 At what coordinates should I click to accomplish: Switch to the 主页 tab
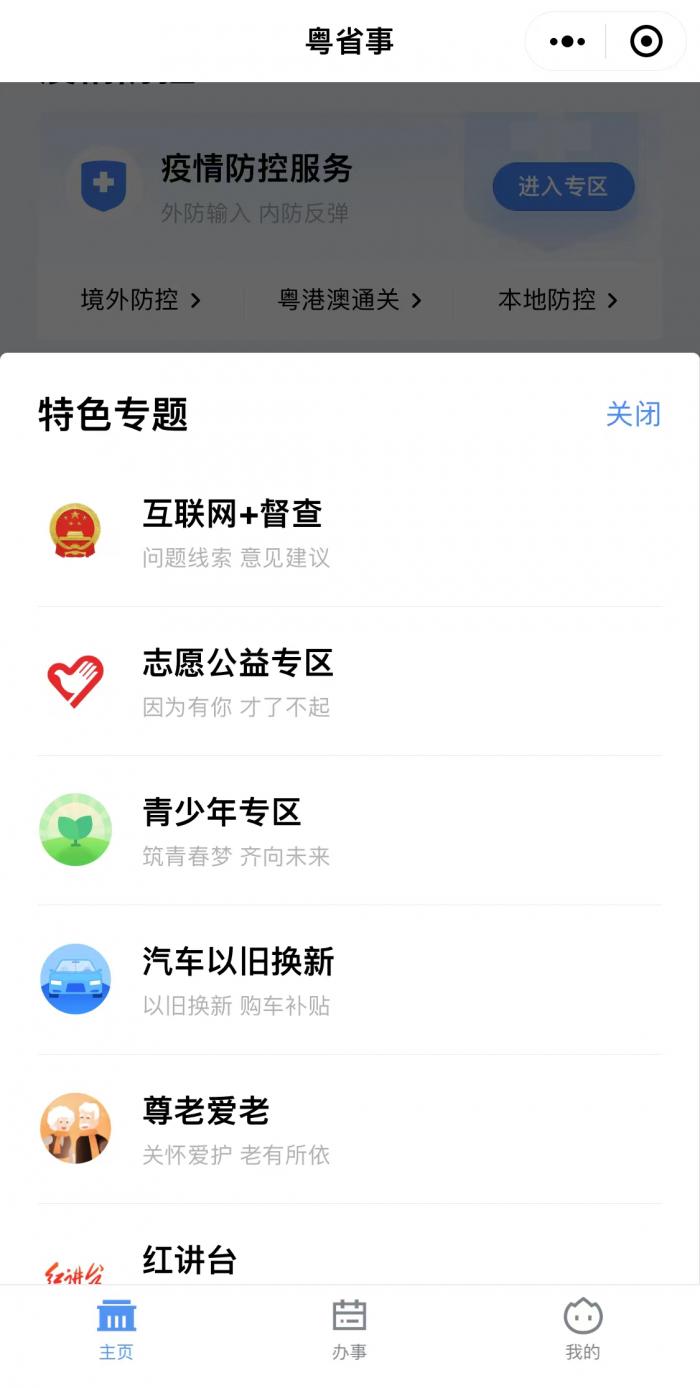coord(116,1329)
